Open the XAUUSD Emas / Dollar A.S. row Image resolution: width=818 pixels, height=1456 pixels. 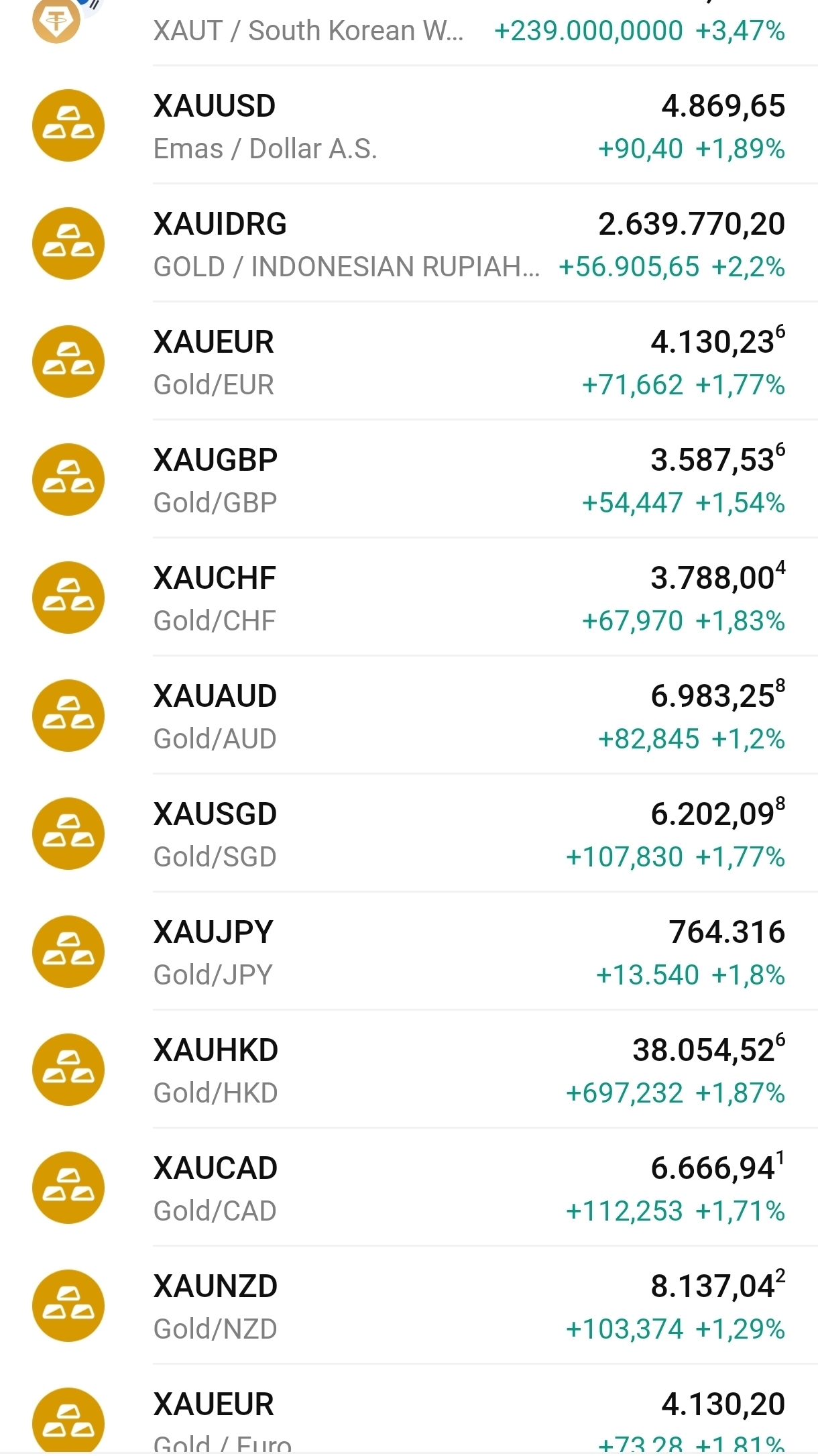pos(409,126)
